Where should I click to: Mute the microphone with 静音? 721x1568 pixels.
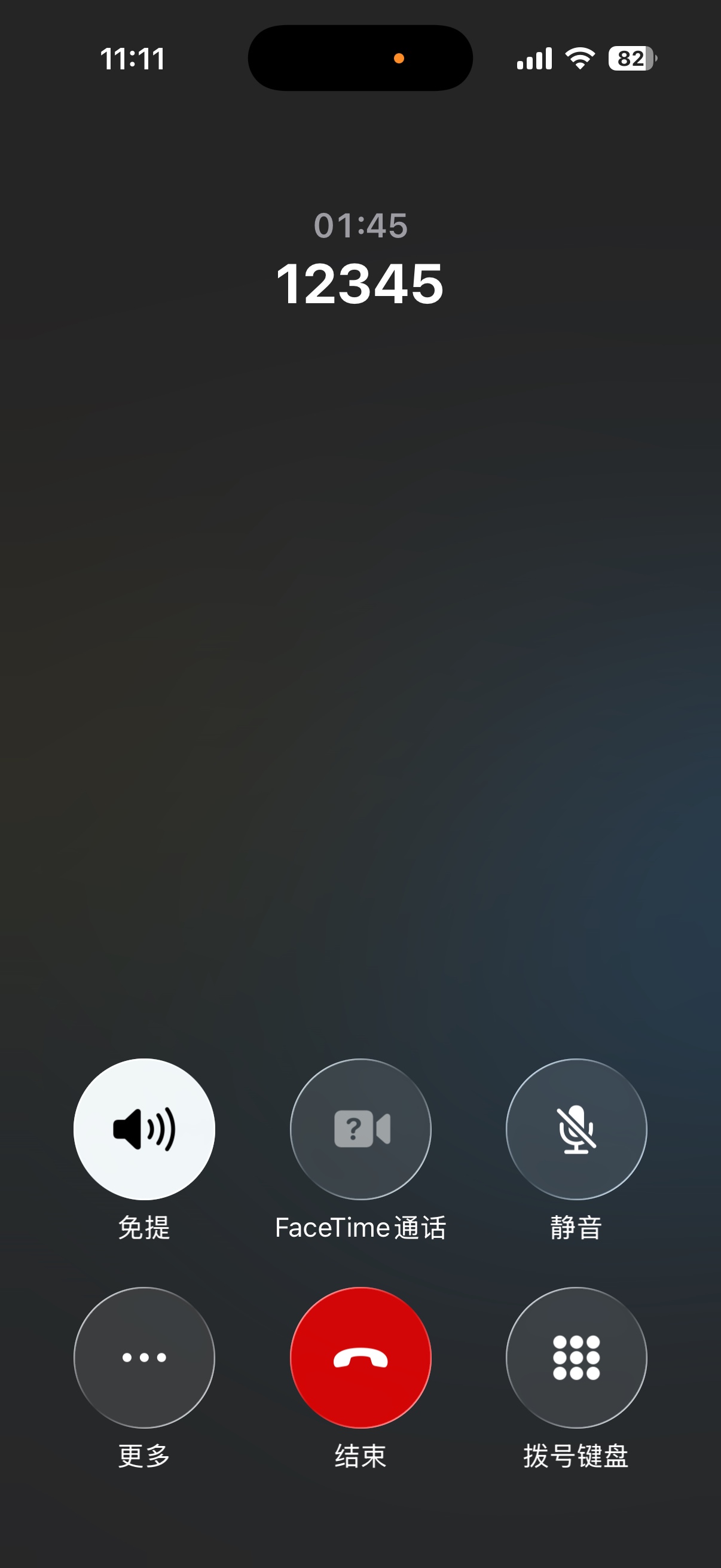(x=576, y=1129)
